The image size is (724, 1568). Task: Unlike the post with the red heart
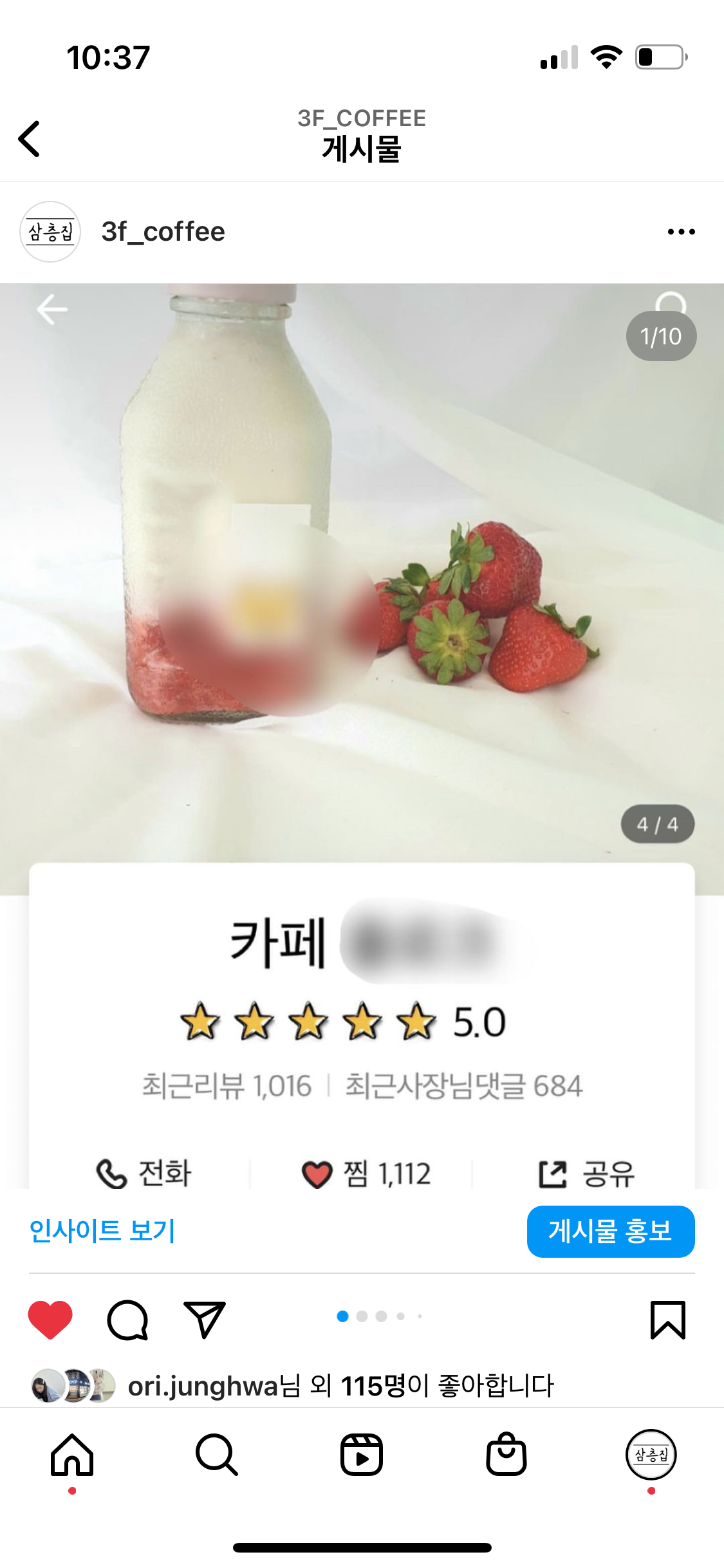click(50, 1320)
